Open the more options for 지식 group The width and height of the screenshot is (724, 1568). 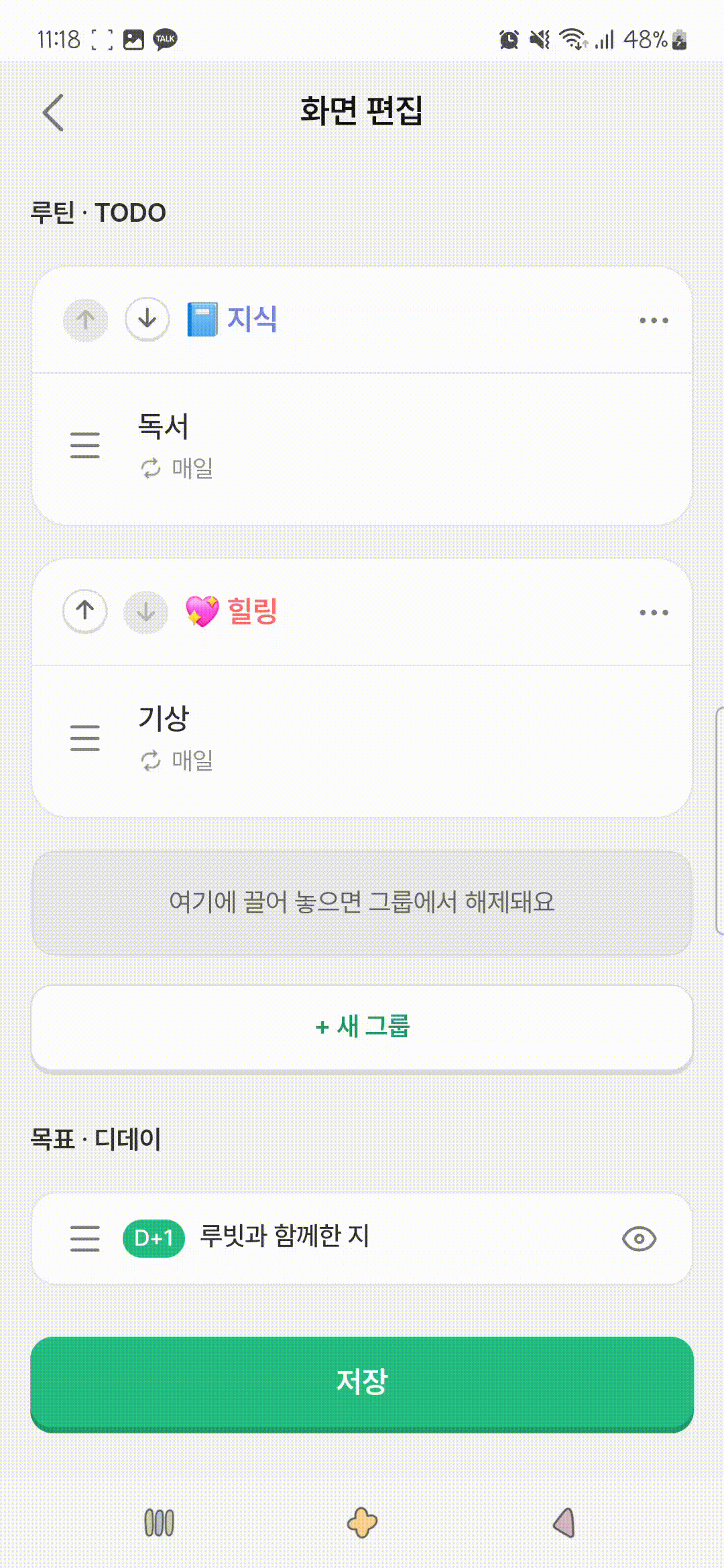pyautogui.click(x=654, y=320)
